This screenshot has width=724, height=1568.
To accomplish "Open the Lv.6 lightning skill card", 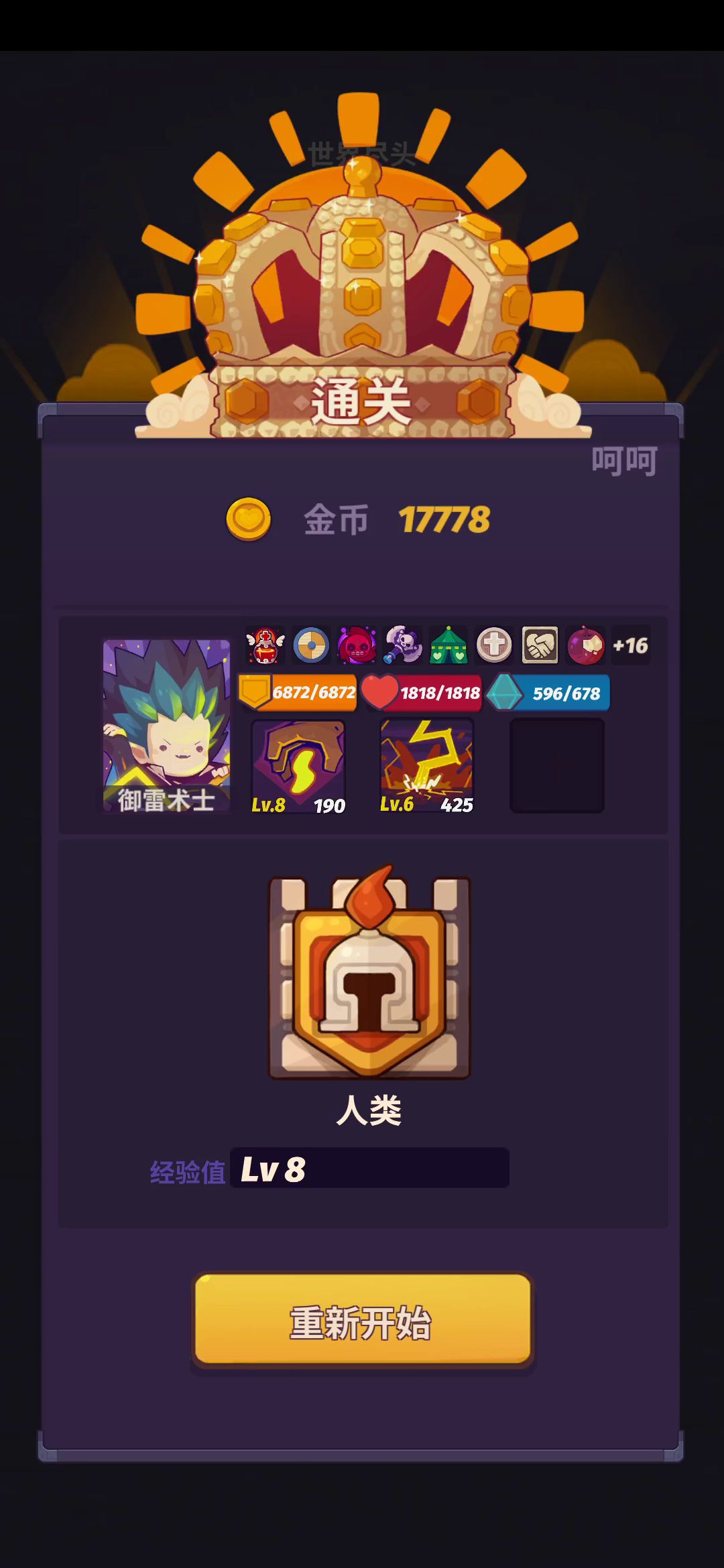I will point(427,767).
